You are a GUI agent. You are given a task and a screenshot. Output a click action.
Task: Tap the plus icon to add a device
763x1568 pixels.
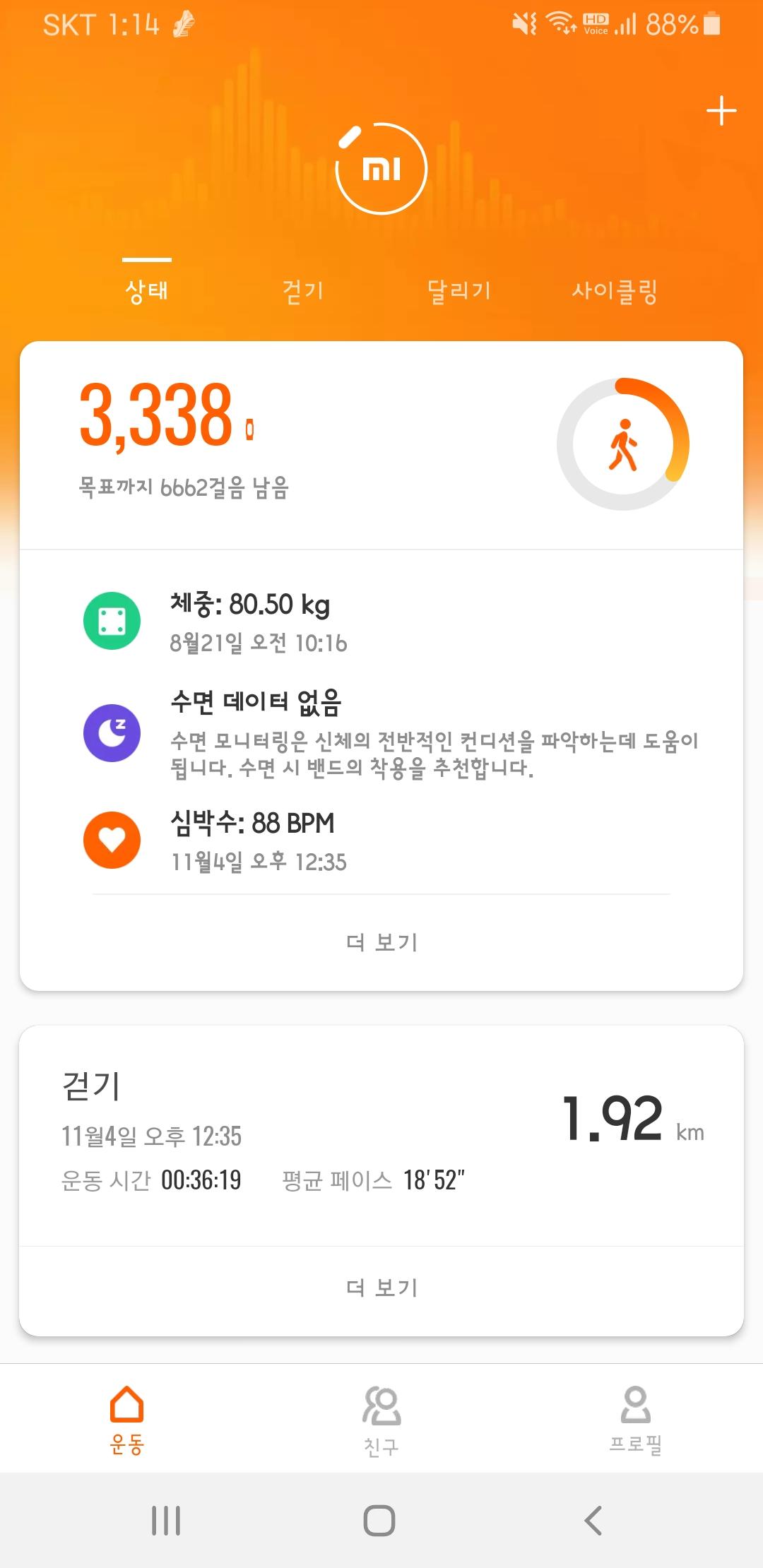(x=721, y=112)
